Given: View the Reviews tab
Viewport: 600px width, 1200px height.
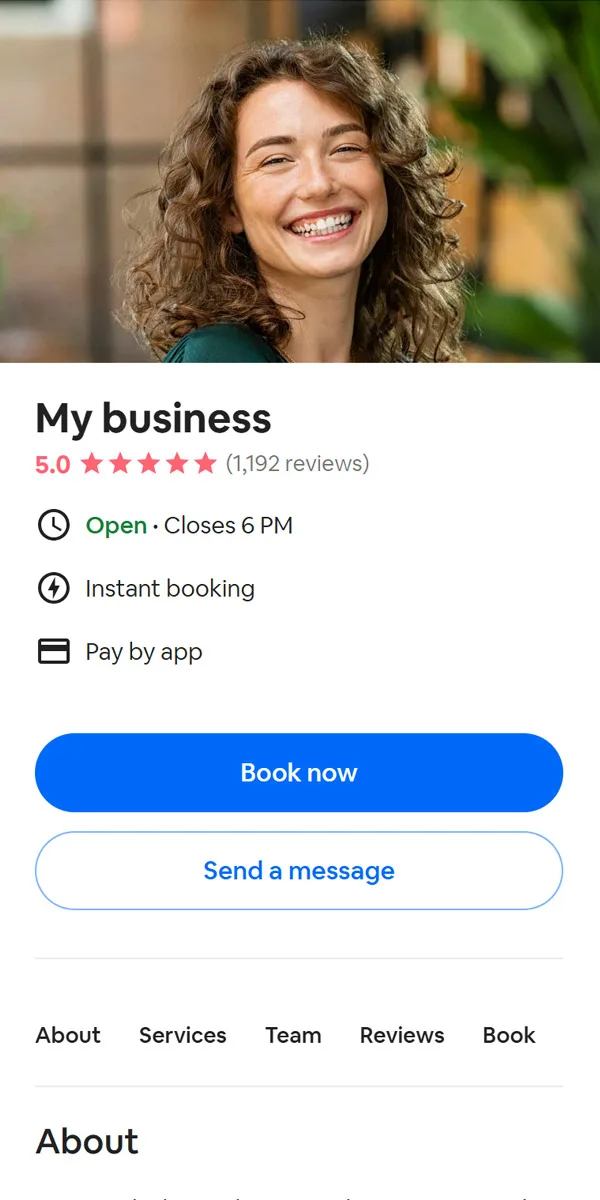Looking at the screenshot, I should [402, 1035].
